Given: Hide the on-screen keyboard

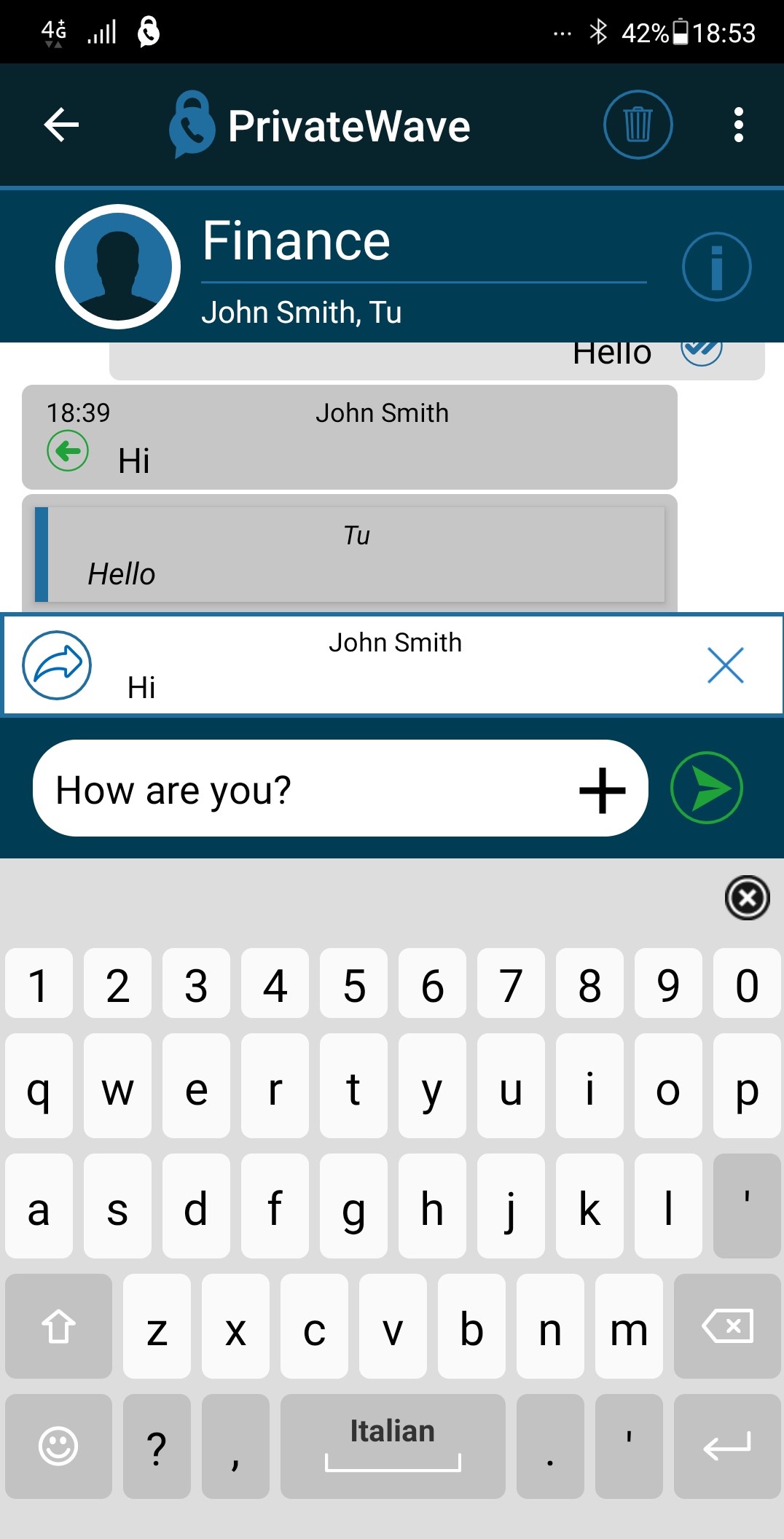Looking at the screenshot, I should (747, 898).
